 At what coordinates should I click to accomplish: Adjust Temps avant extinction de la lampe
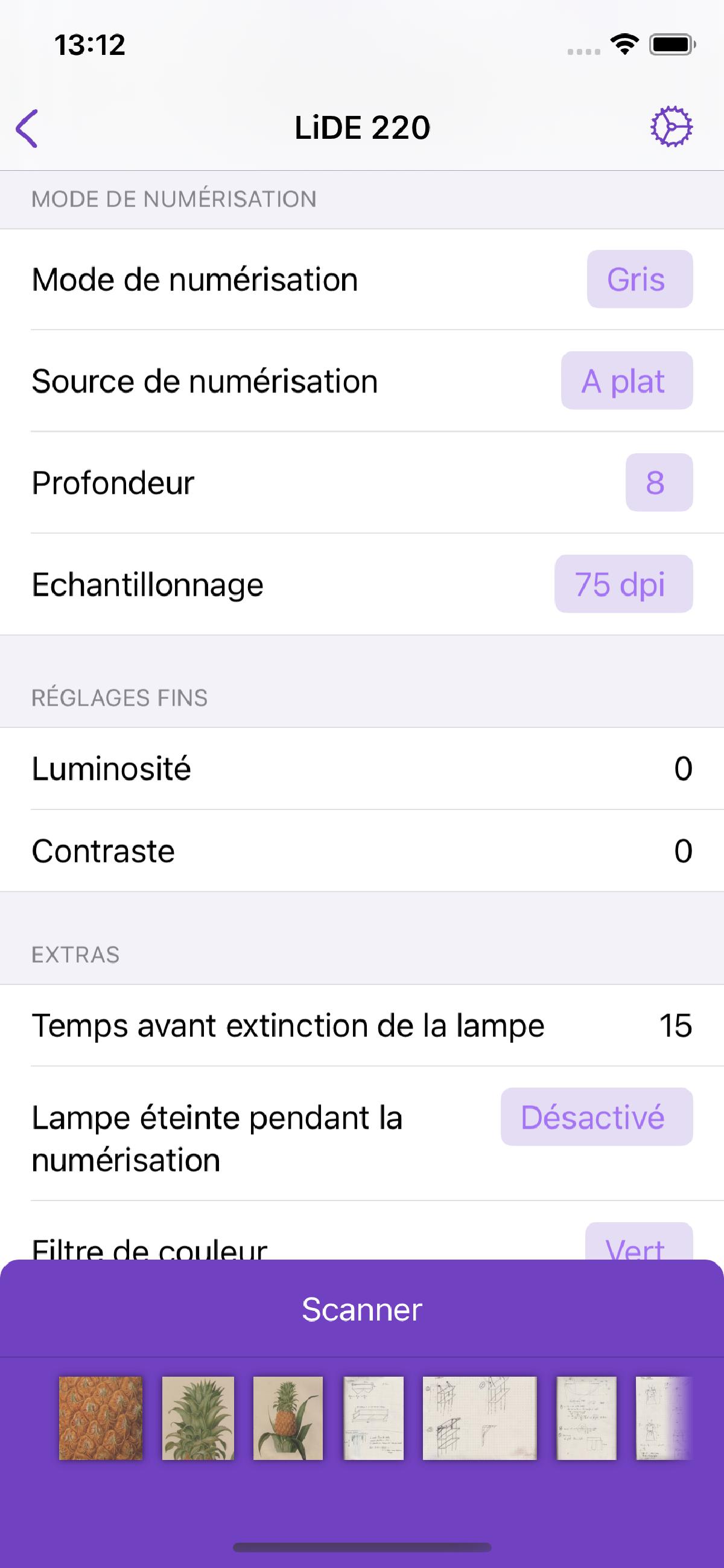click(675, 1025)
